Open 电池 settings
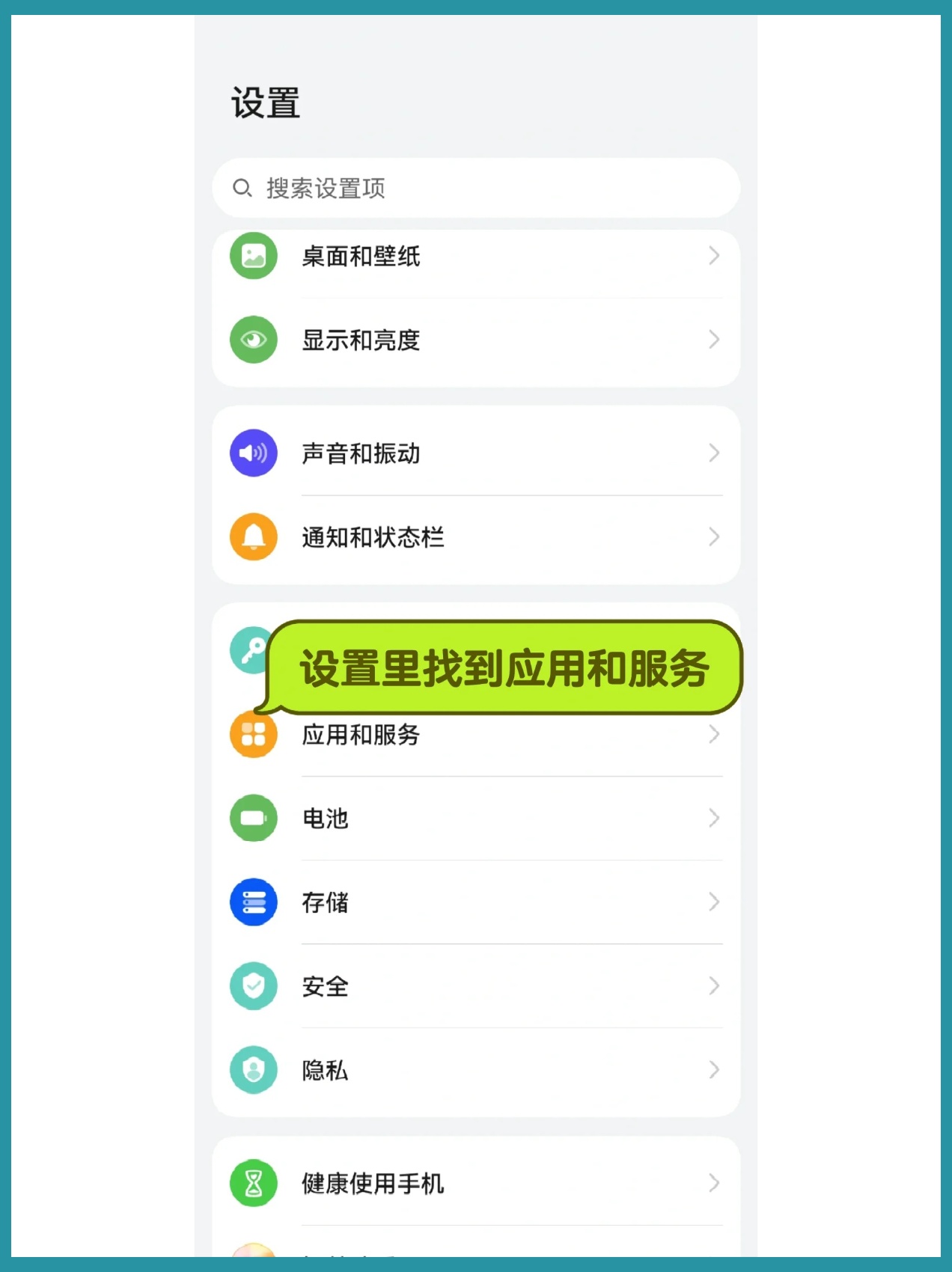The height and width of the screenshot is (1272, 952). 476,819
